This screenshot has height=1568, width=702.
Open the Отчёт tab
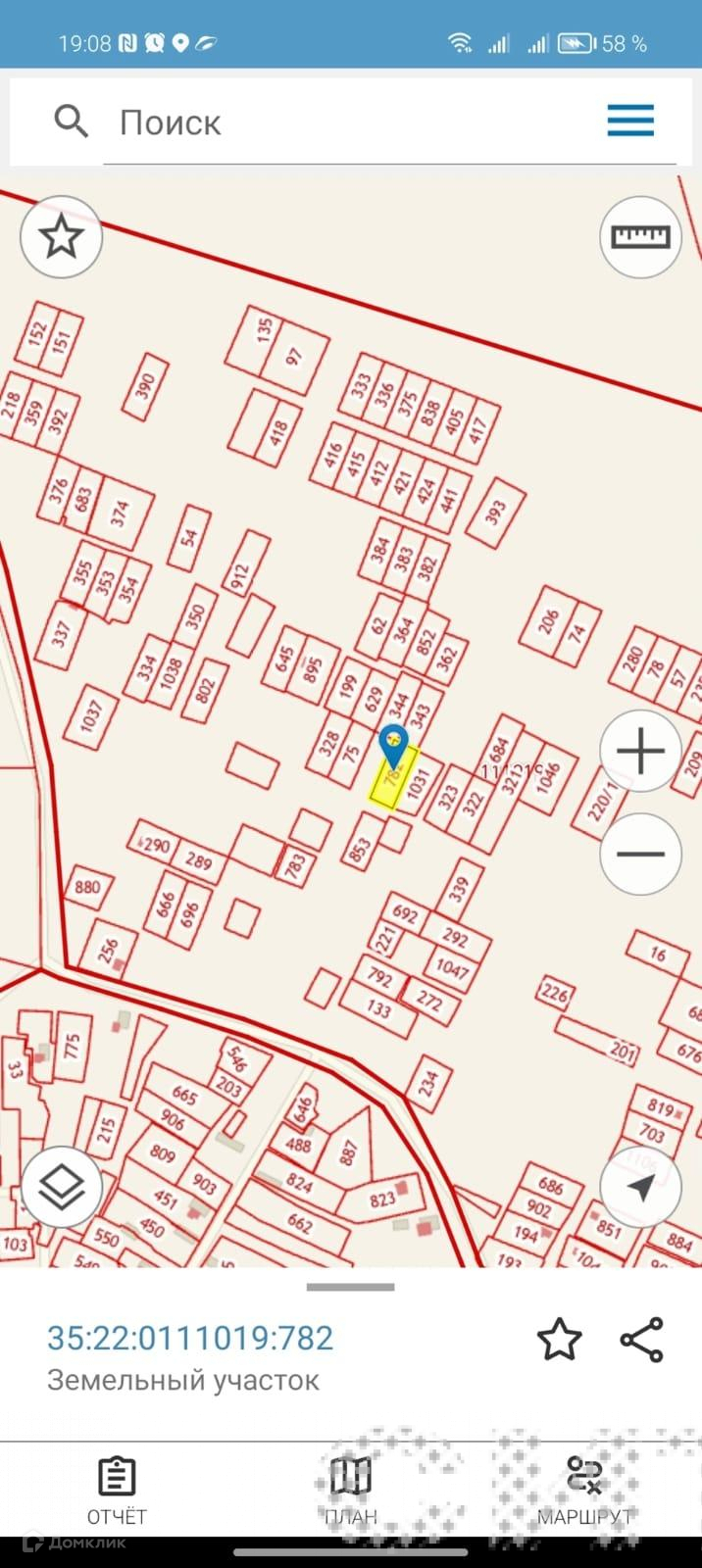tap(117, 1491)
